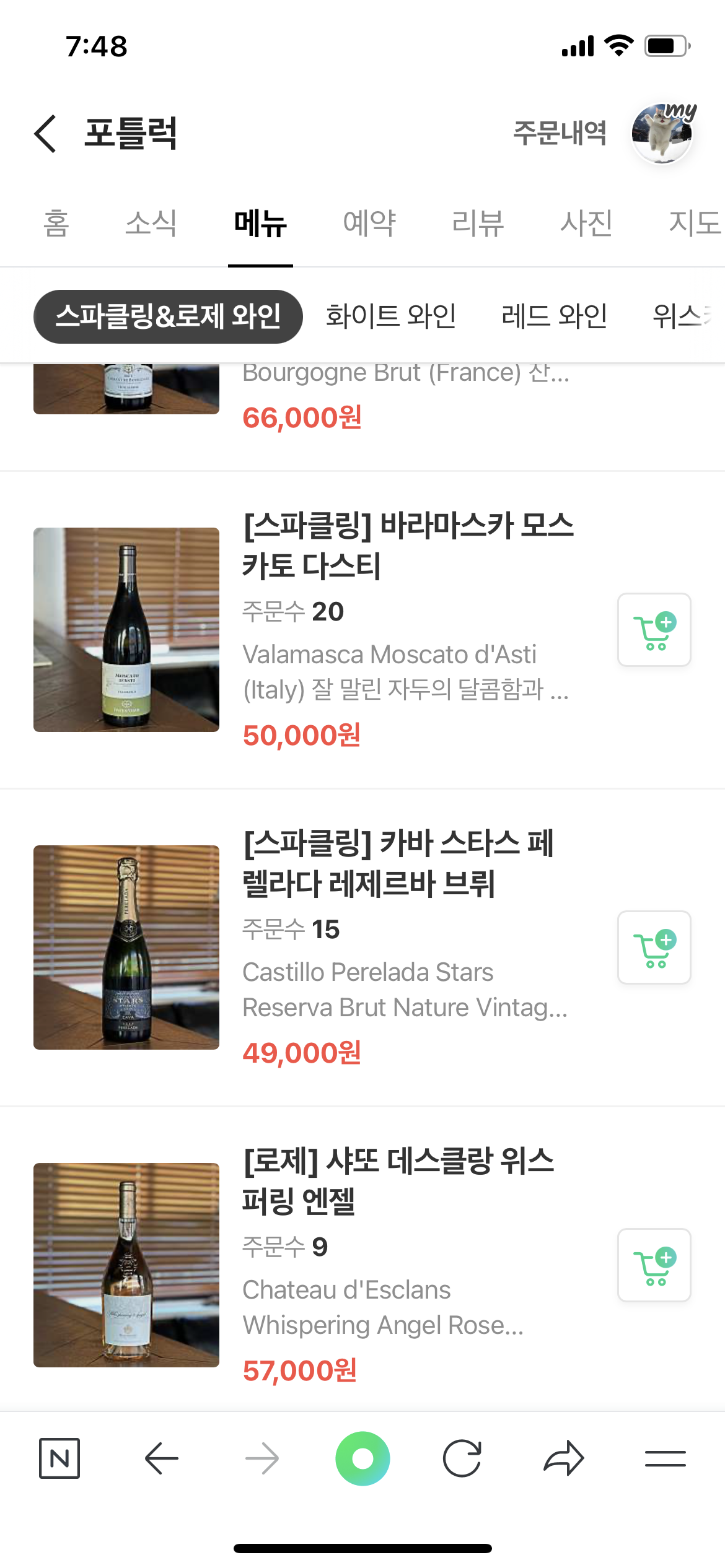Viewport: 725px width, 1568px height.
Task: Switch to the 예약 tab
Action: pos(369,224)
